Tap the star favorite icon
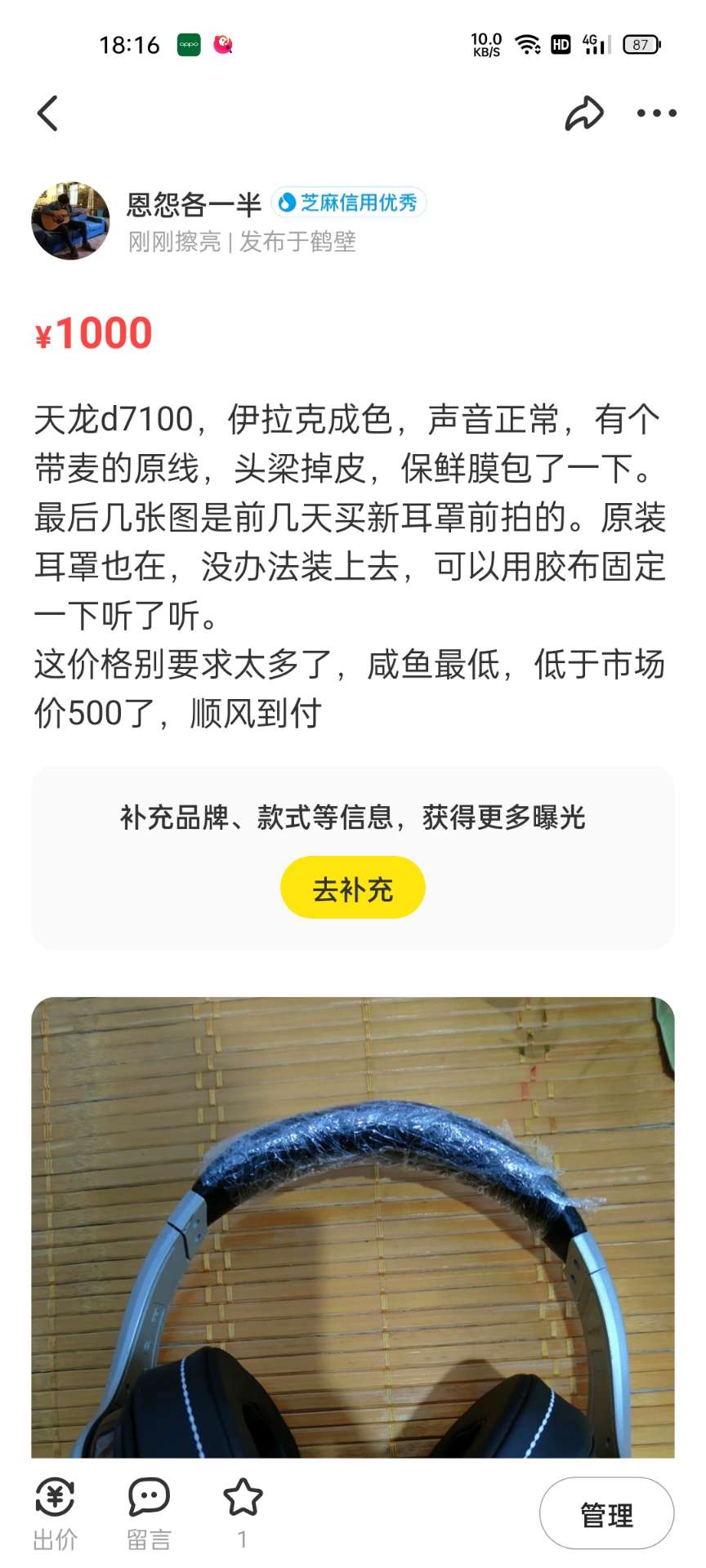 pyautogui.click(x=243, y=1498)
